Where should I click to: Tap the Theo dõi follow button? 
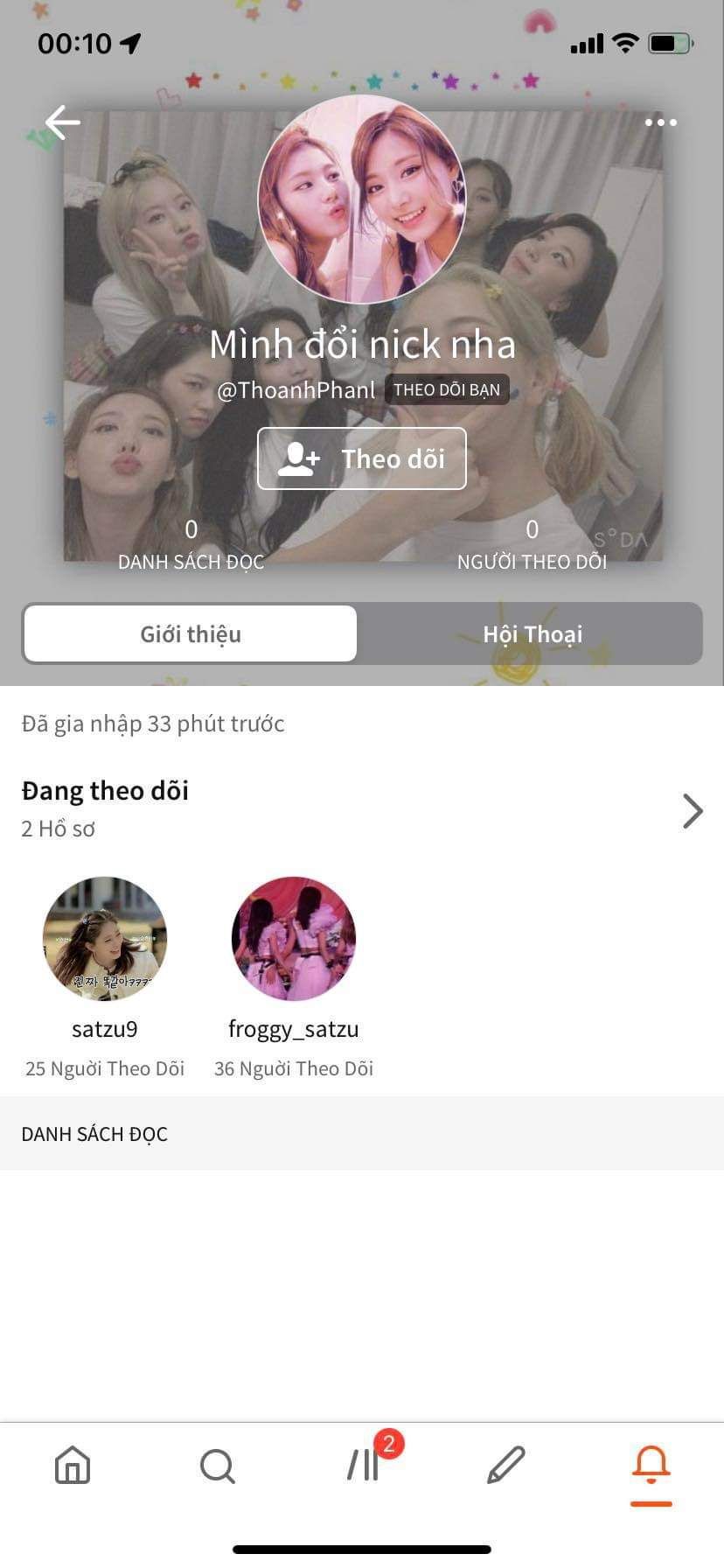362,458
